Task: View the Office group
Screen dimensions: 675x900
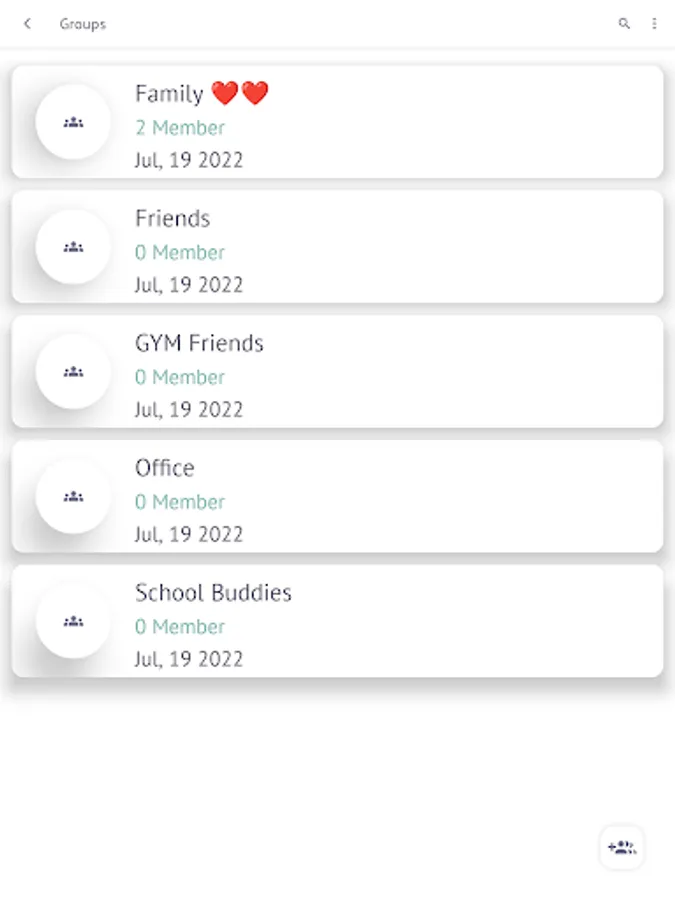Action: point(338,496)
